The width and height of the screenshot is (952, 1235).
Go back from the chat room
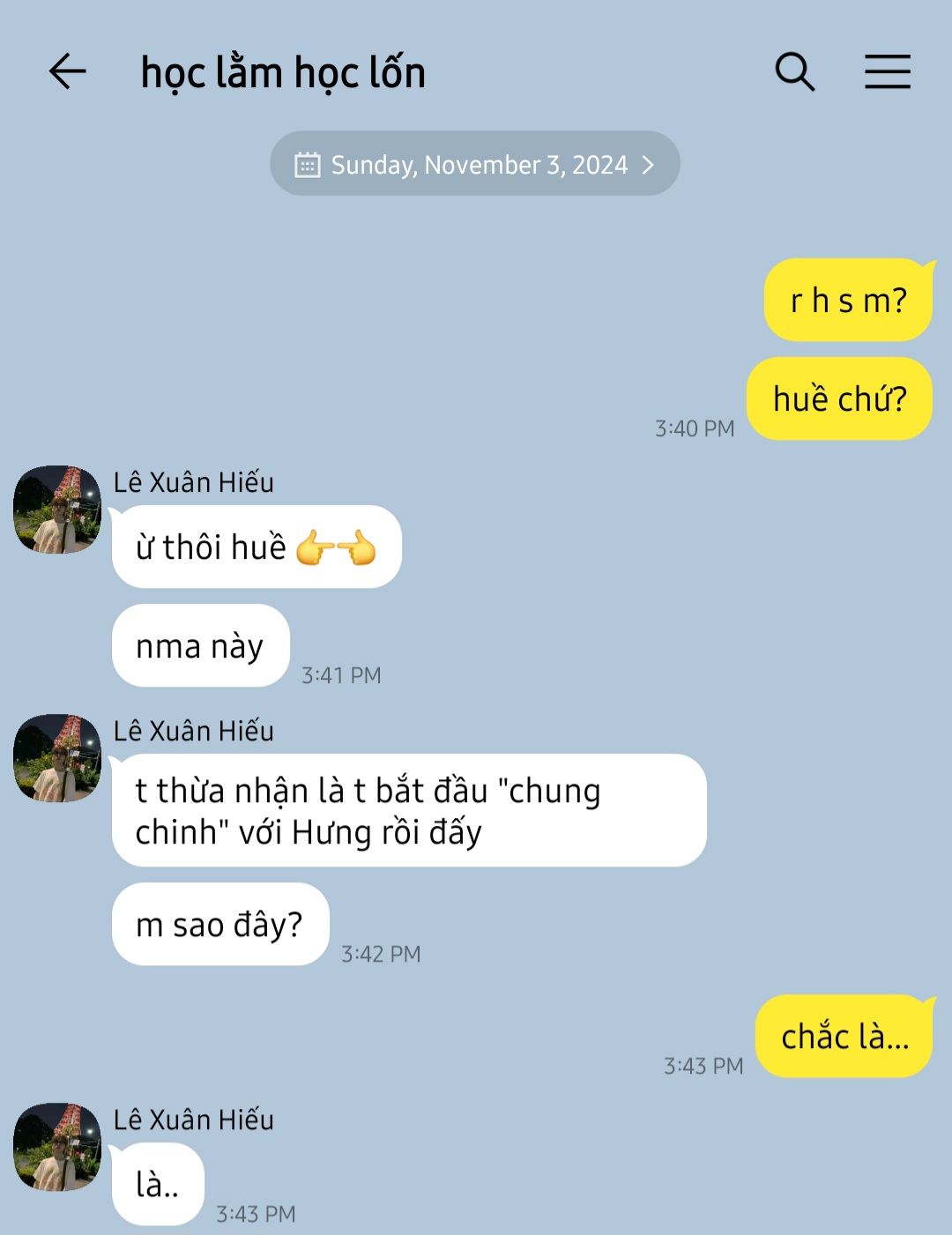[x=67, y=72]
